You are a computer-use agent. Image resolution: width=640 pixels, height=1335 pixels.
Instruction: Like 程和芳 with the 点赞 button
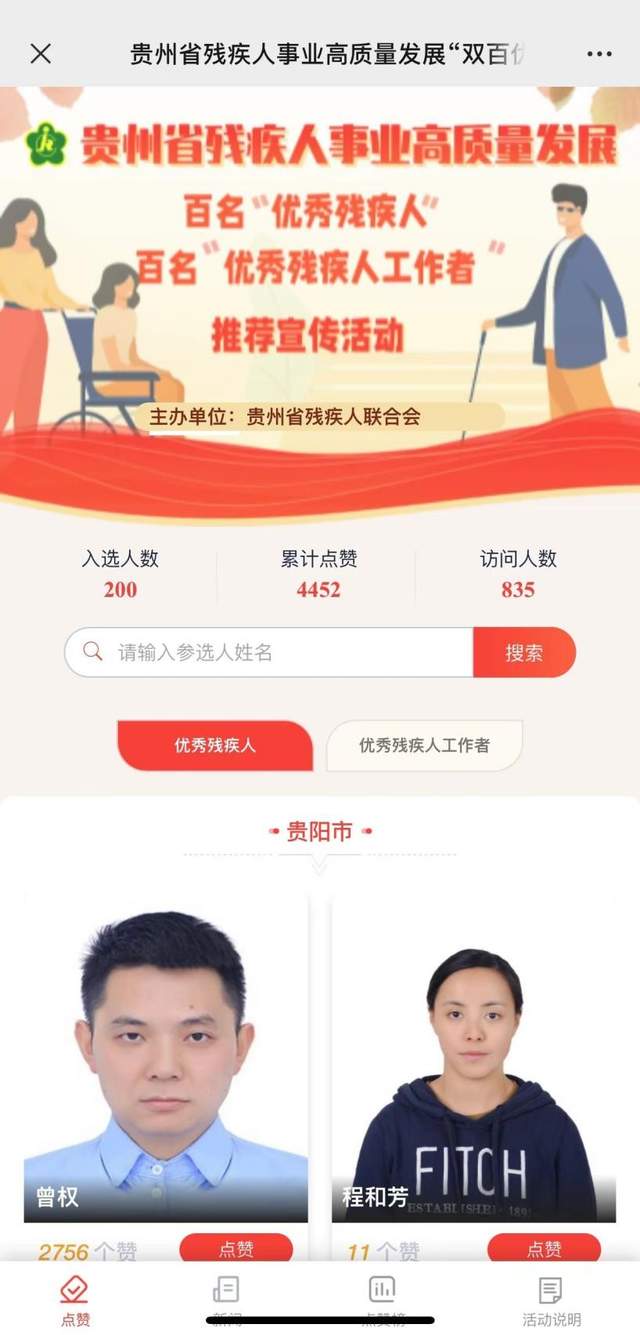point(544,1248)
